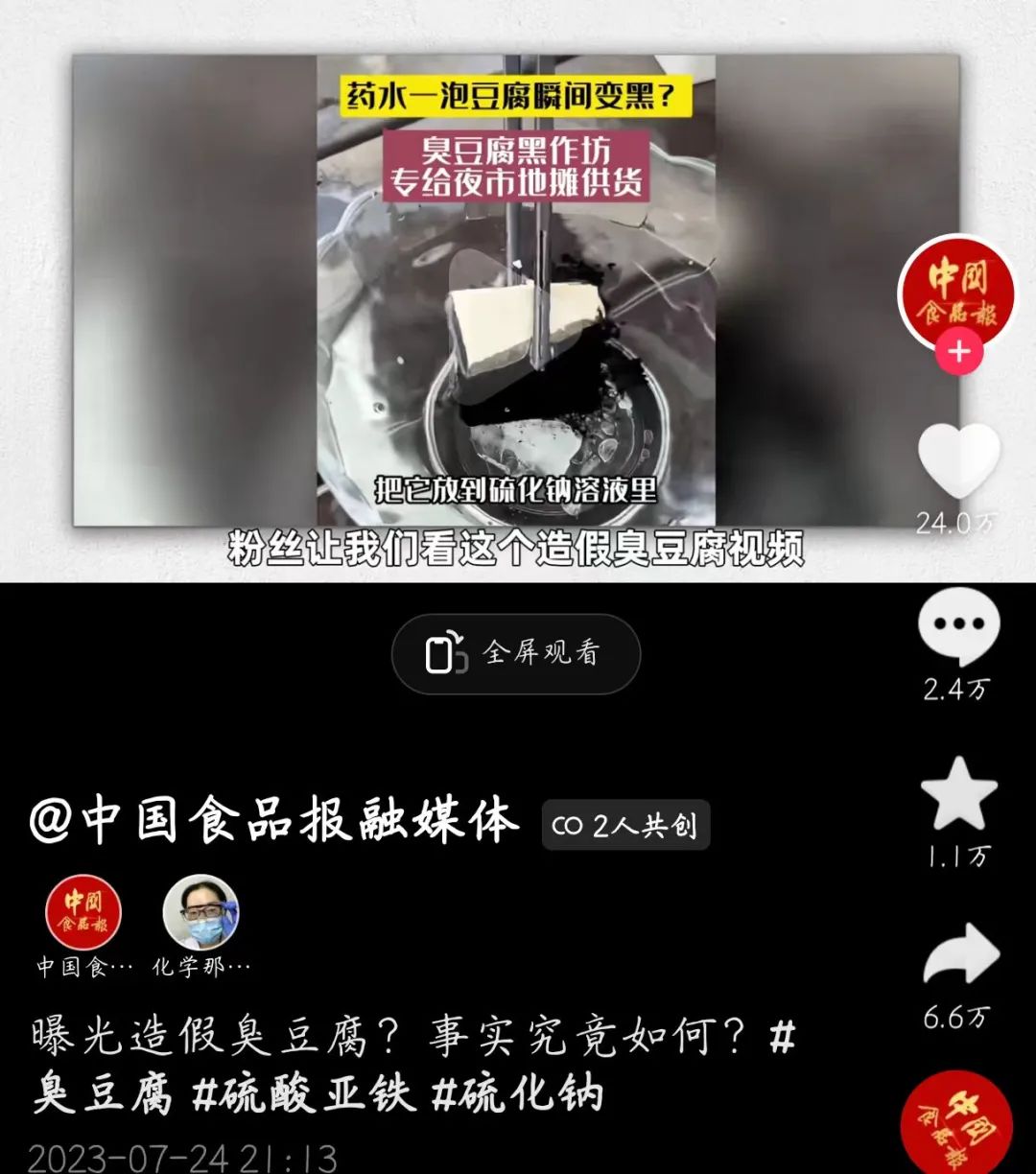1036x1174 pixels.
Task: Click the CO icon on the 2人共创 badge
Action: point(568,823)
